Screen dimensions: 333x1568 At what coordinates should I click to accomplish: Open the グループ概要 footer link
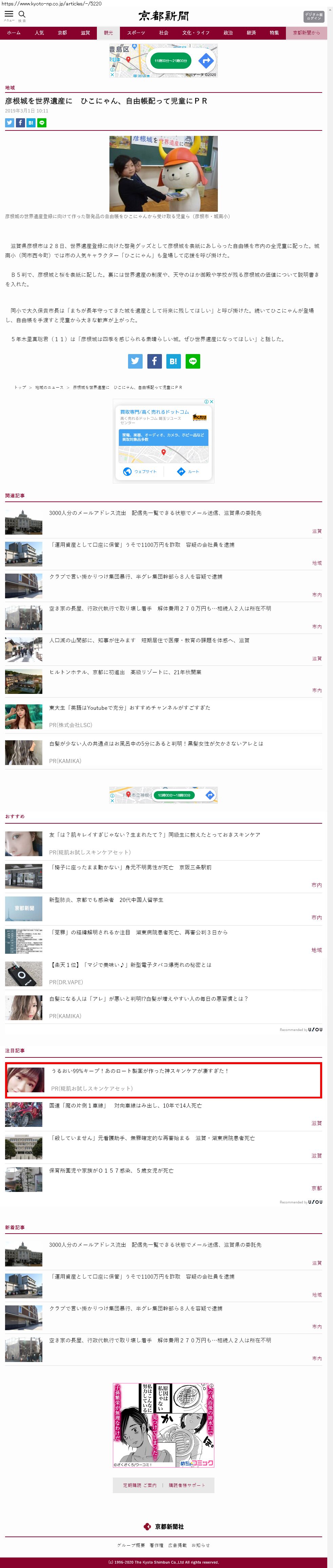tap(131, 1545)
